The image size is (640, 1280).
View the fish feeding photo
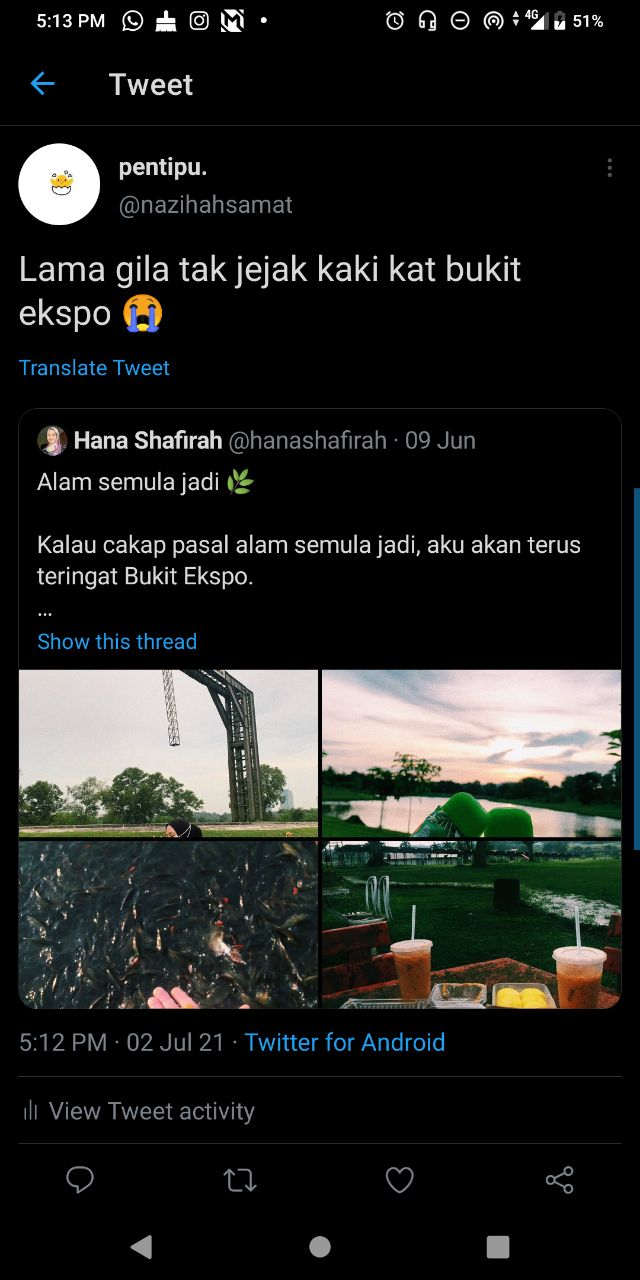168,924
